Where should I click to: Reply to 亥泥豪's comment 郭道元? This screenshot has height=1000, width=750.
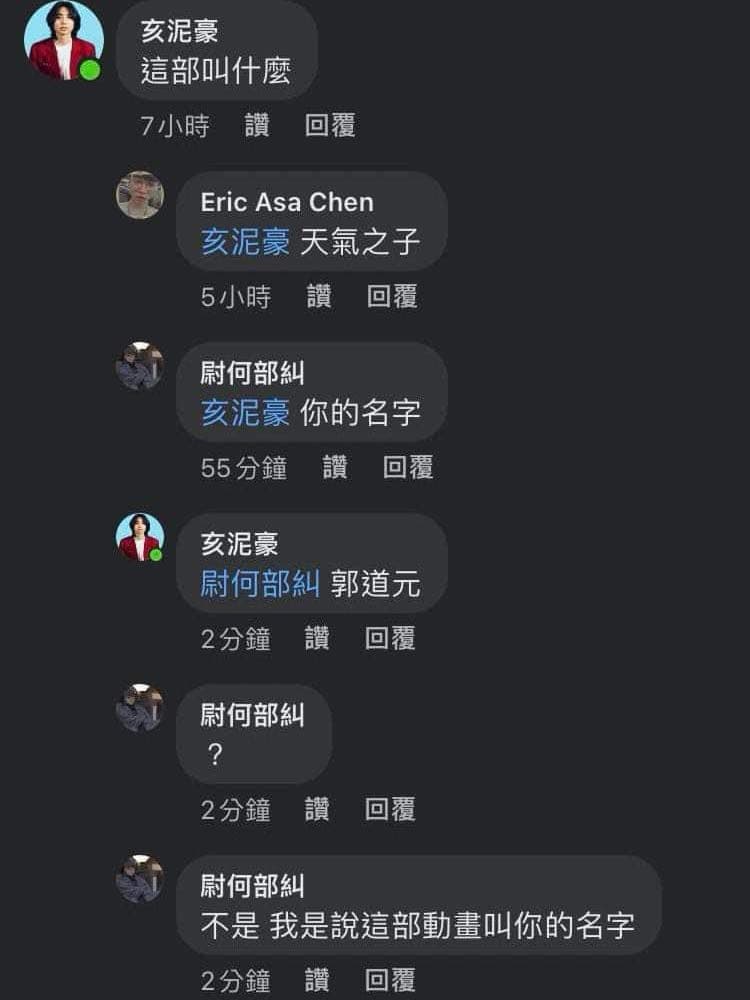pyautogui.click(x=390, y=639)
